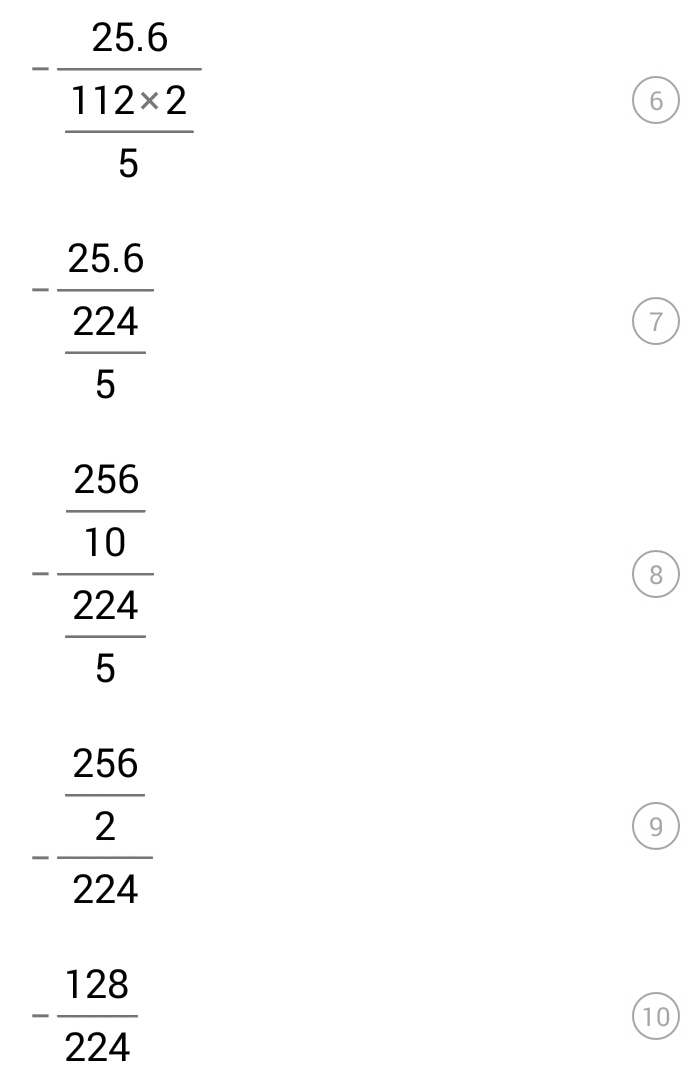Open the explanation for step 6
Viewport: 690px width, 1076px height.
656,101
